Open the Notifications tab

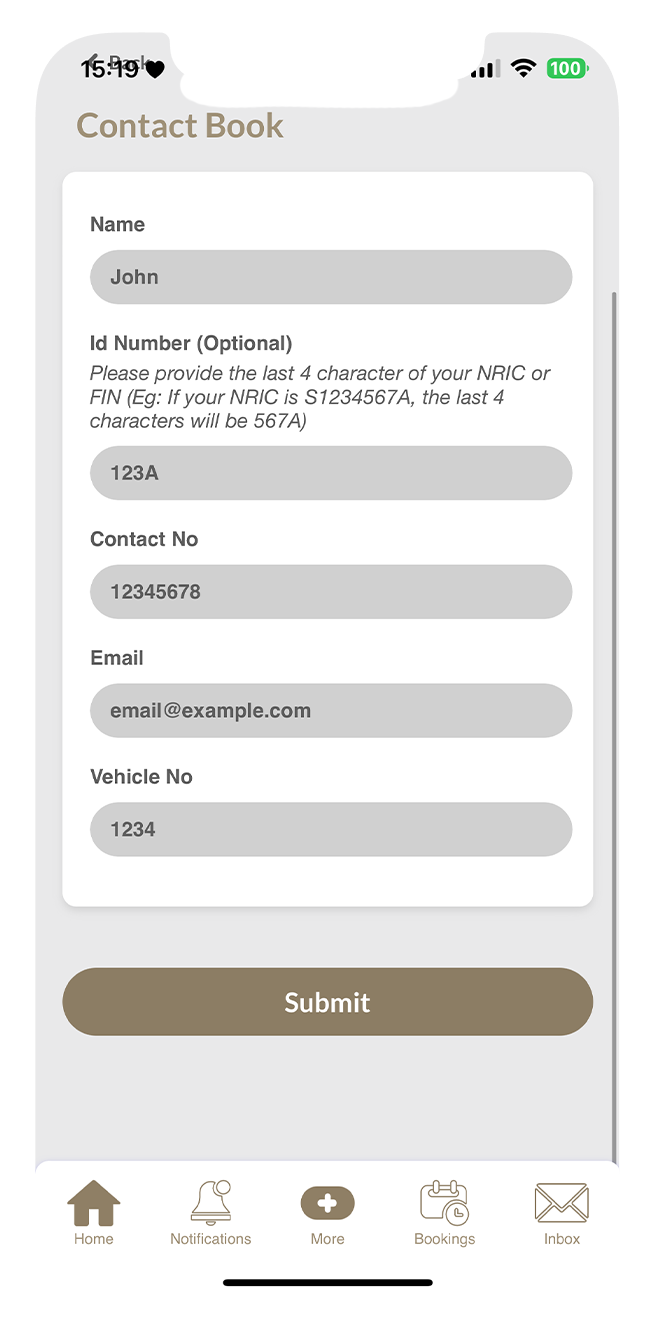pos(210,1212)
